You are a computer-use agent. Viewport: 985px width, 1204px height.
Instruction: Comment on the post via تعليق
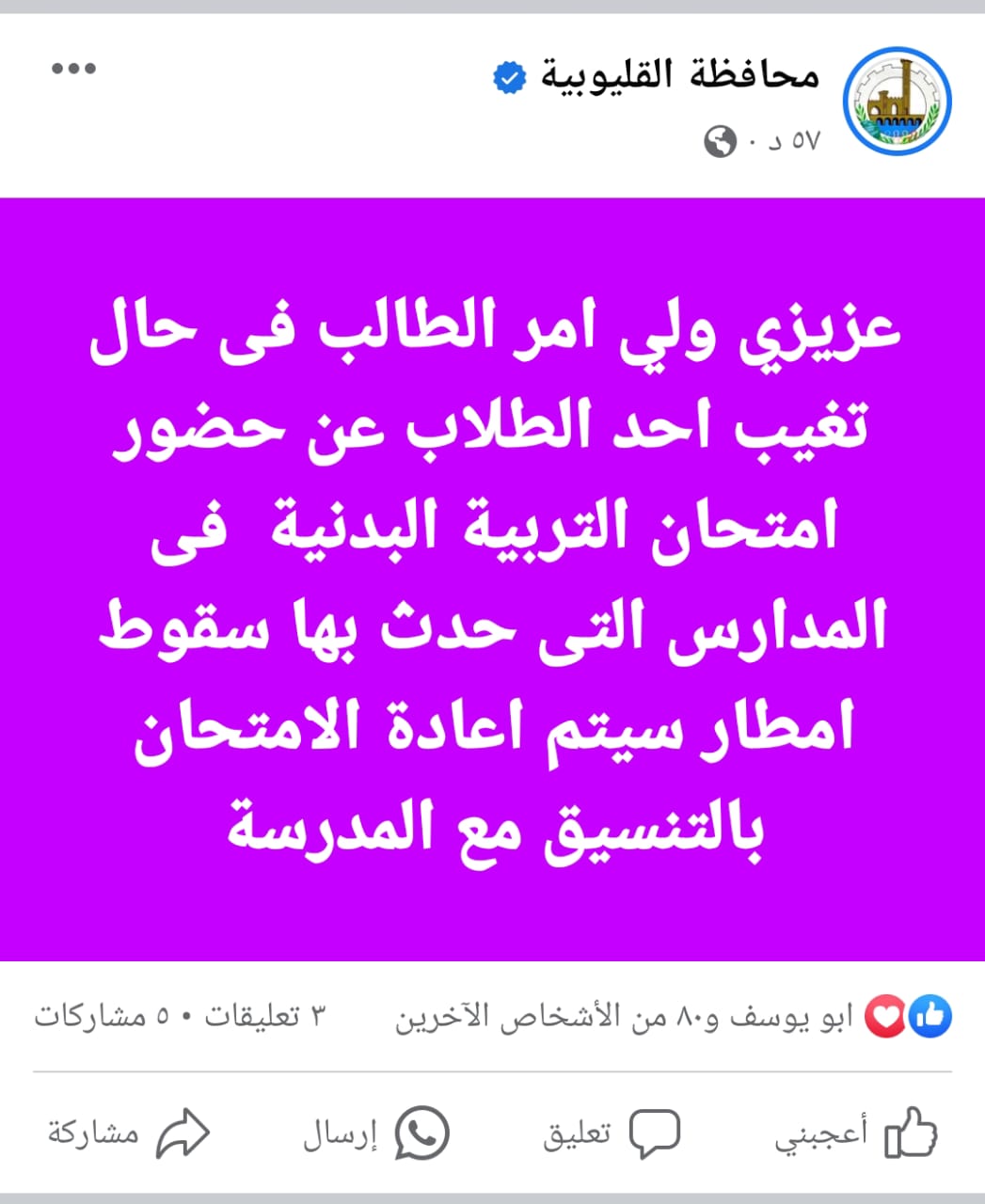(x=611, y=1133)
